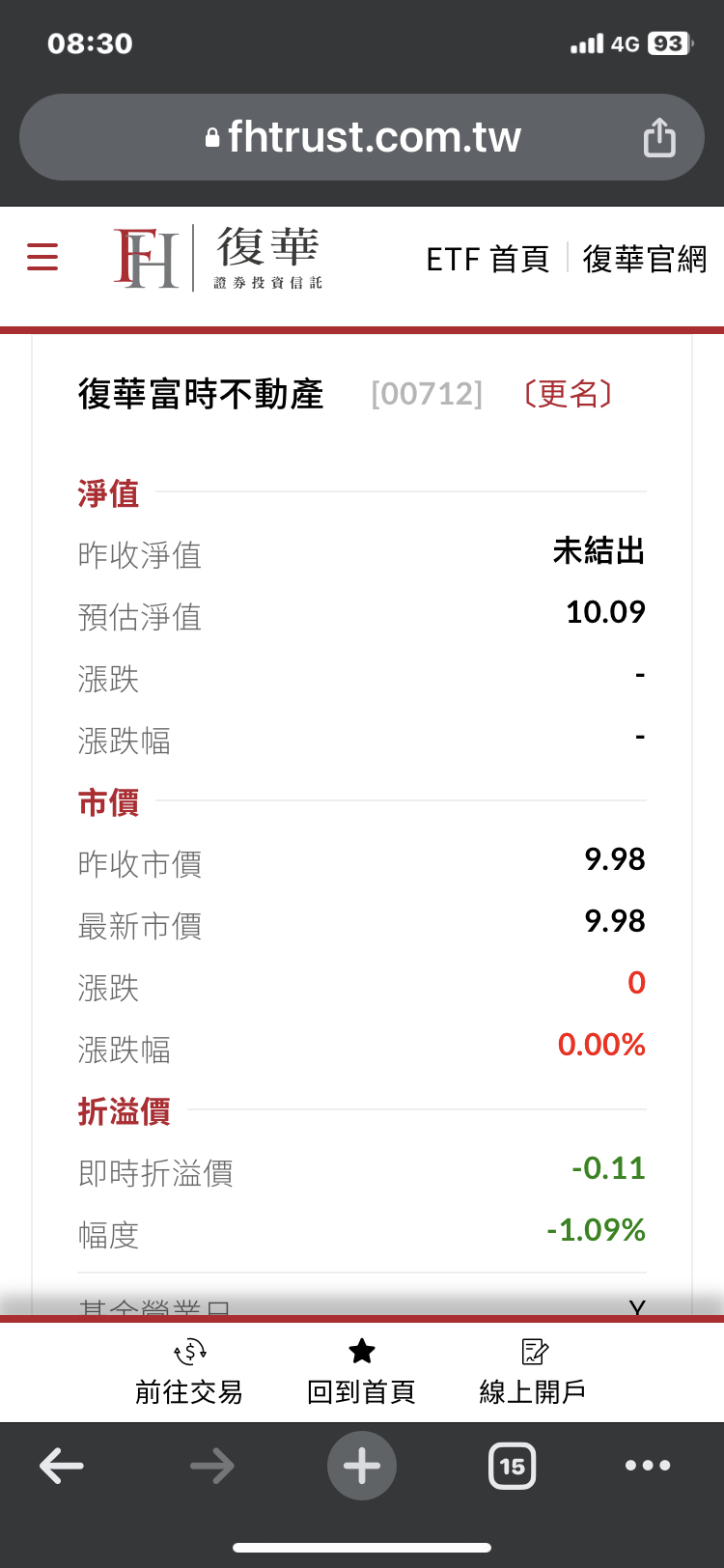
Task: View the 15 open tabs
Action: pyautogui.click(x=513, y=1466)
